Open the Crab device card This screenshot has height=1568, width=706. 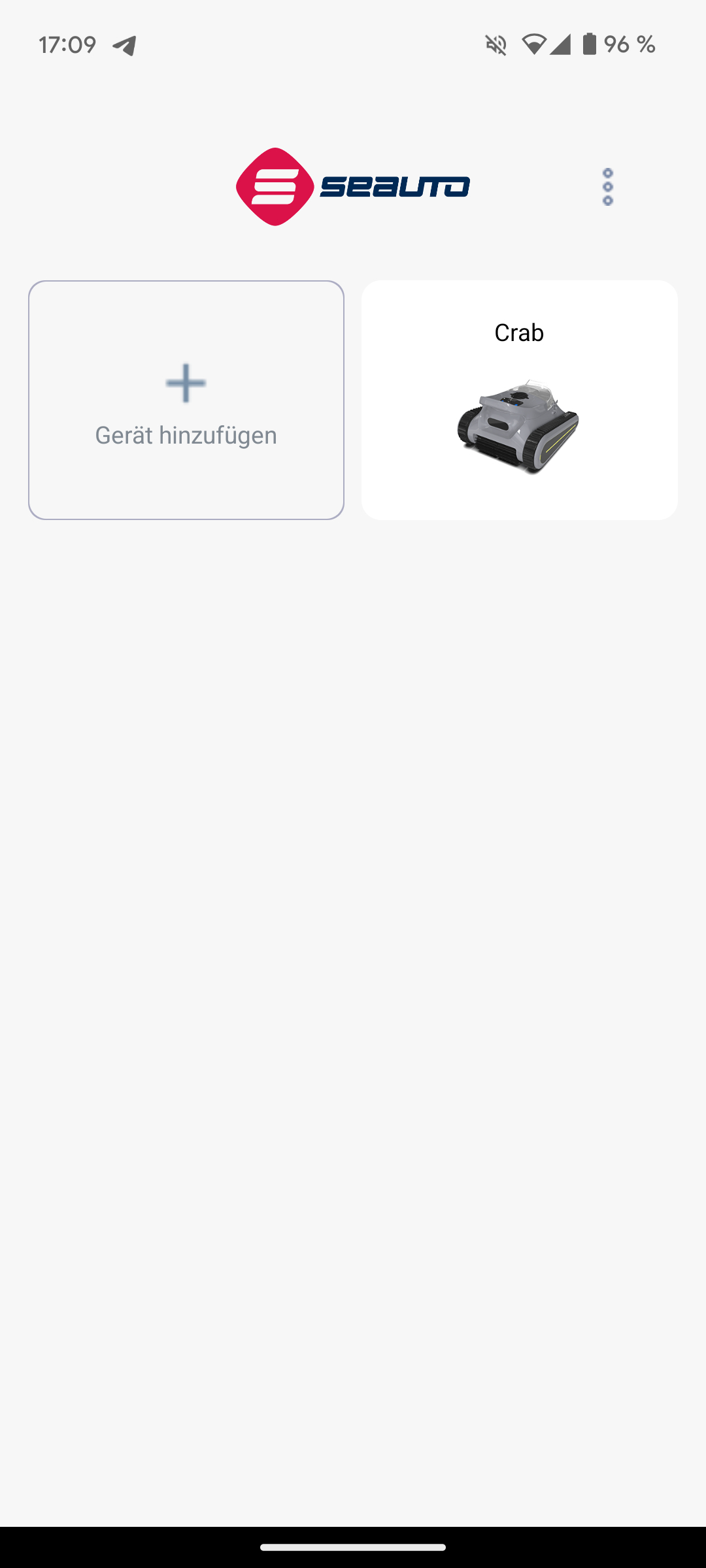click(x=520, y=400)
